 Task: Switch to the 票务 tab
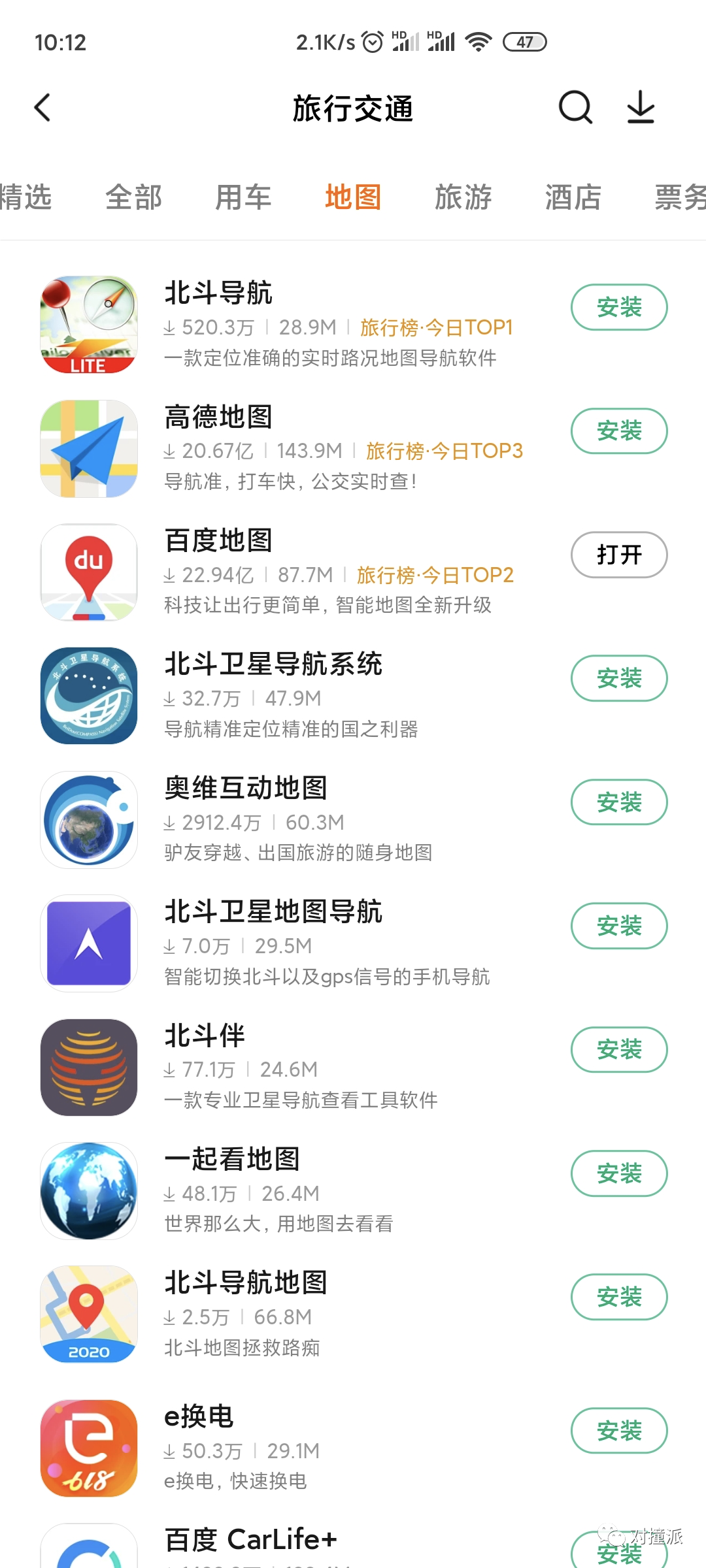pos(680,197)
